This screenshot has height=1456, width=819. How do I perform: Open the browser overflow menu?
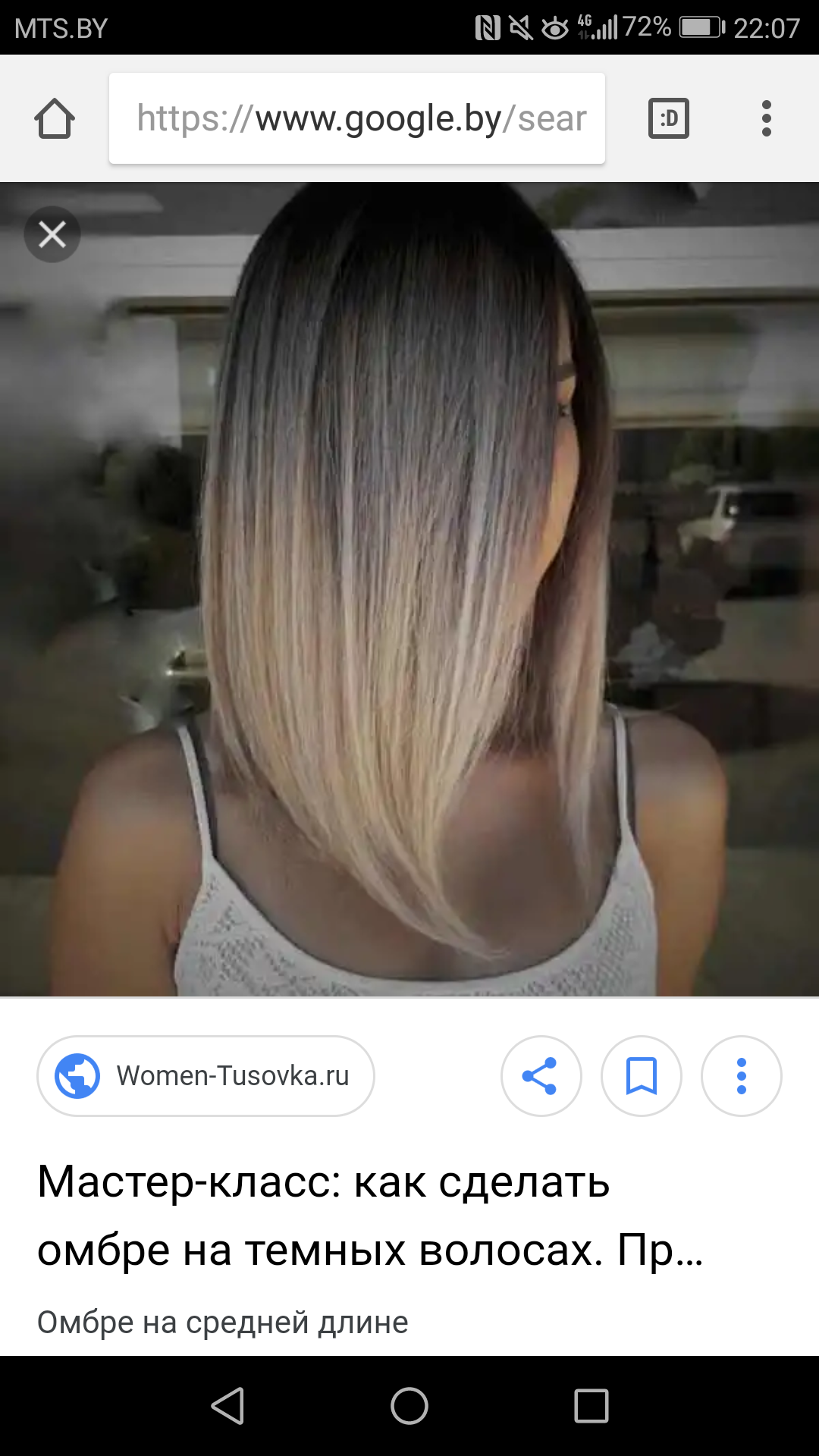pyautogui.click(x=766, y=119)
